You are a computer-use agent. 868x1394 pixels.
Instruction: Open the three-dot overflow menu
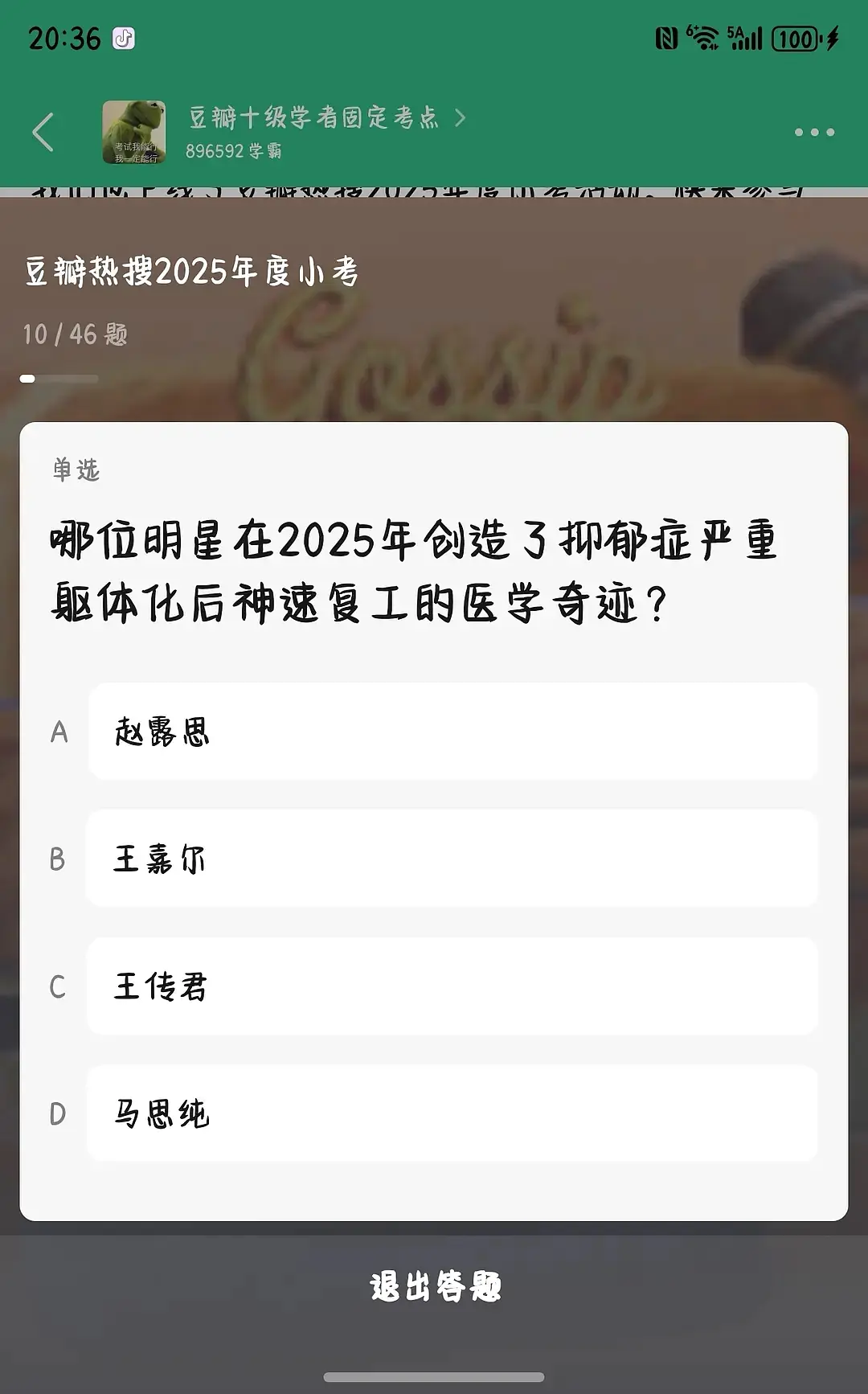pos(814,133)
